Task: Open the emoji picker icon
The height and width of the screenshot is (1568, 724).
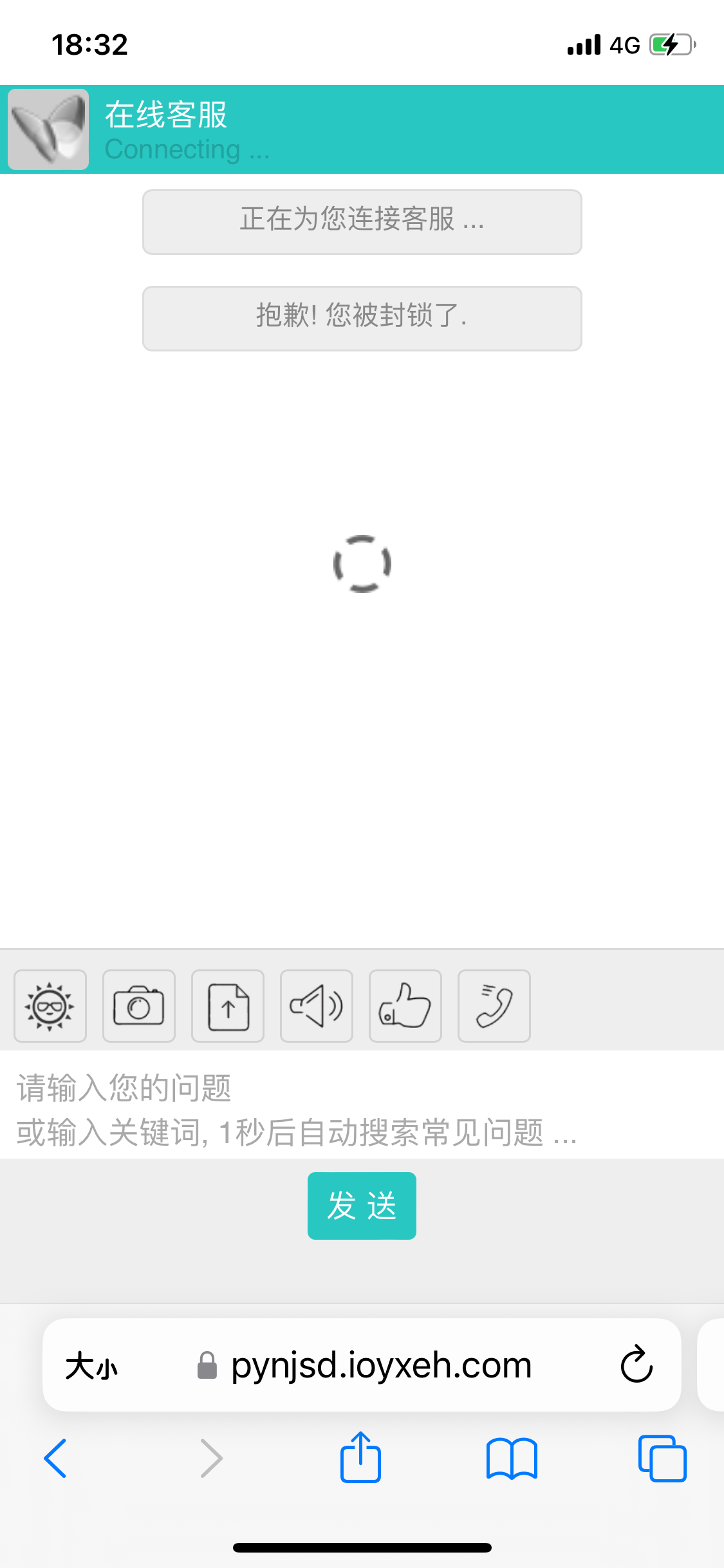Action: pyautogui.click(x=50, y=1006)
